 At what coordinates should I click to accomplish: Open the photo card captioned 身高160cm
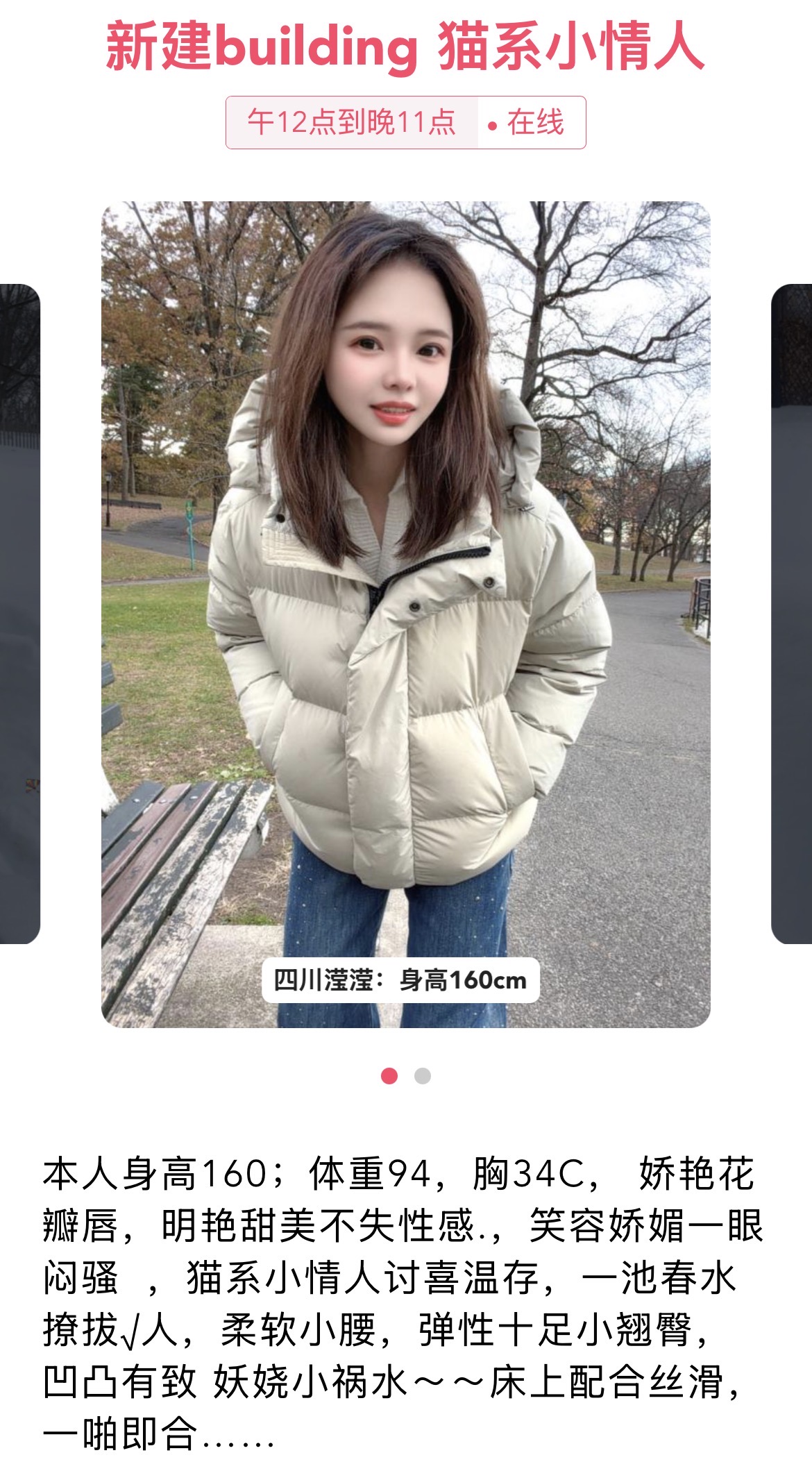[405, 614]
